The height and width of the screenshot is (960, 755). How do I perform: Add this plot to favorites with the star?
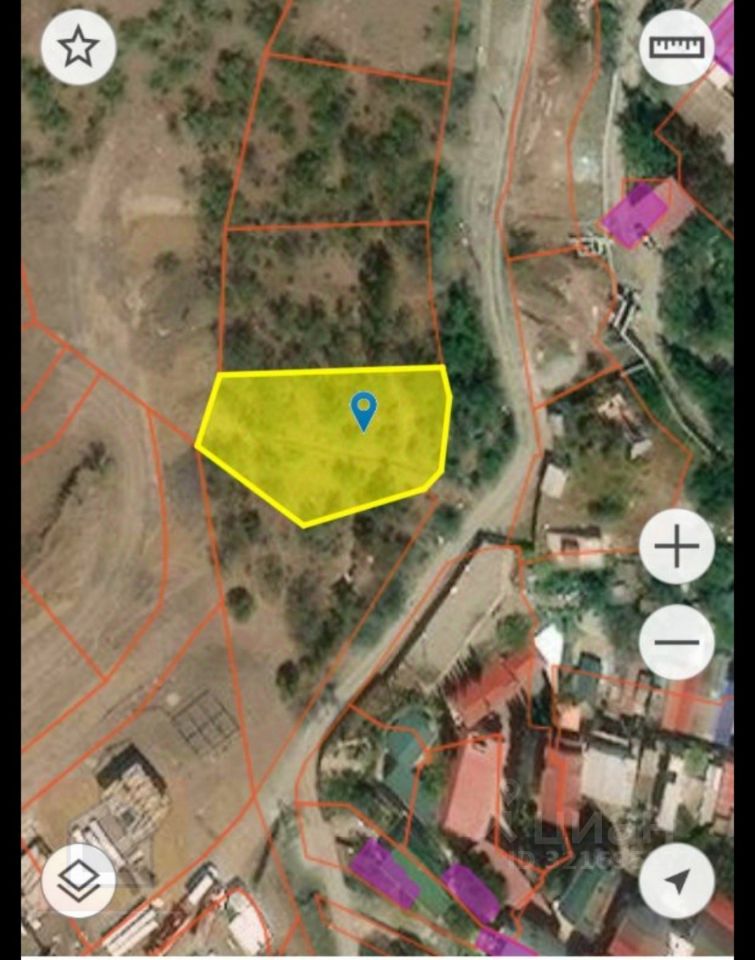click(x=78, y=46)
